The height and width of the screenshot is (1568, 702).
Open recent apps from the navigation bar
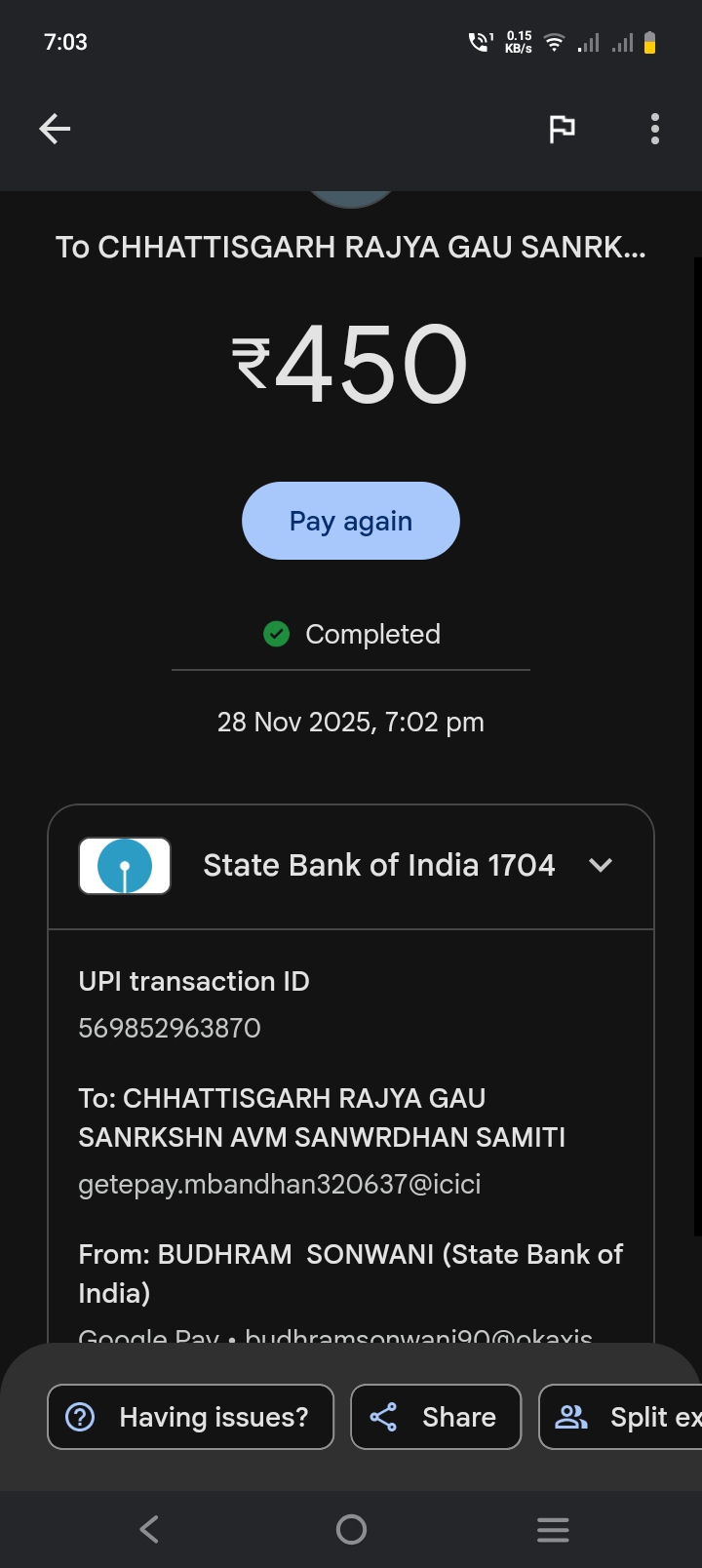553,1529
